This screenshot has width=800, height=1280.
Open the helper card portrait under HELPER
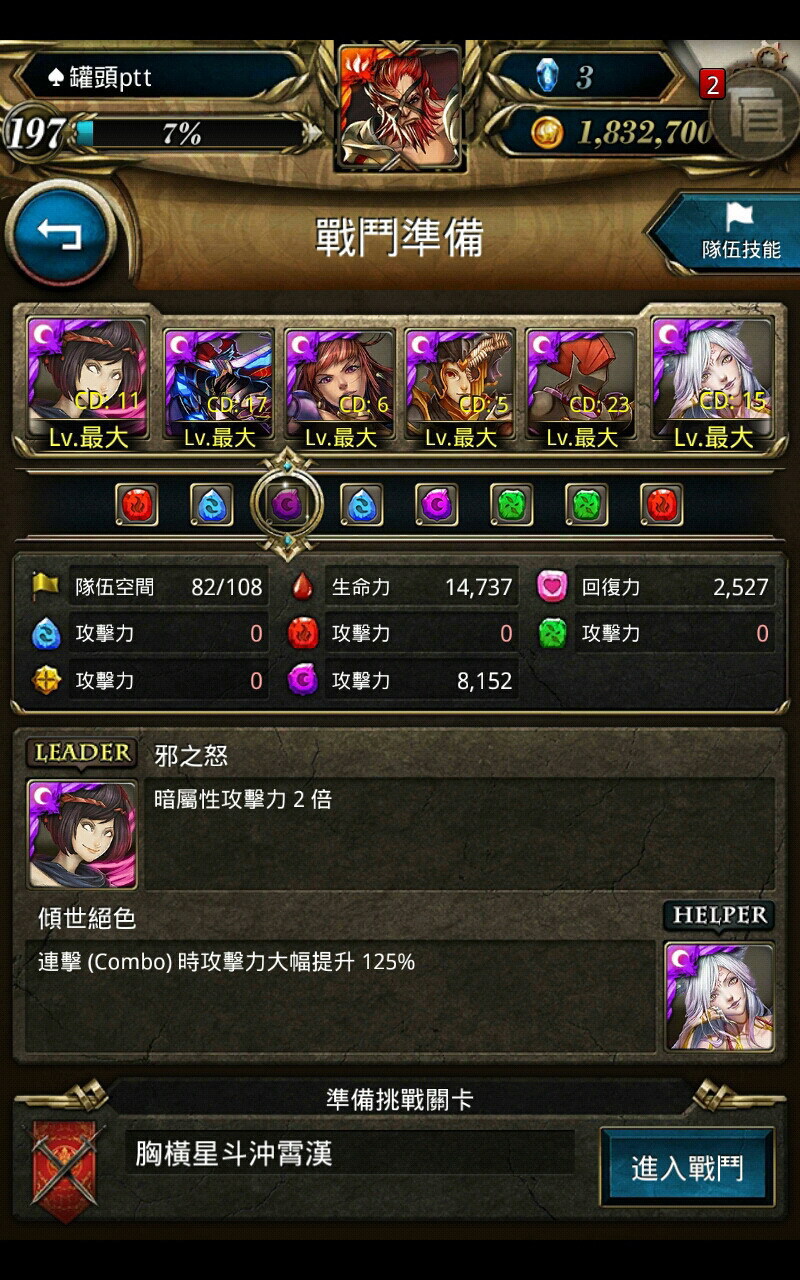(x=719, y=996)
